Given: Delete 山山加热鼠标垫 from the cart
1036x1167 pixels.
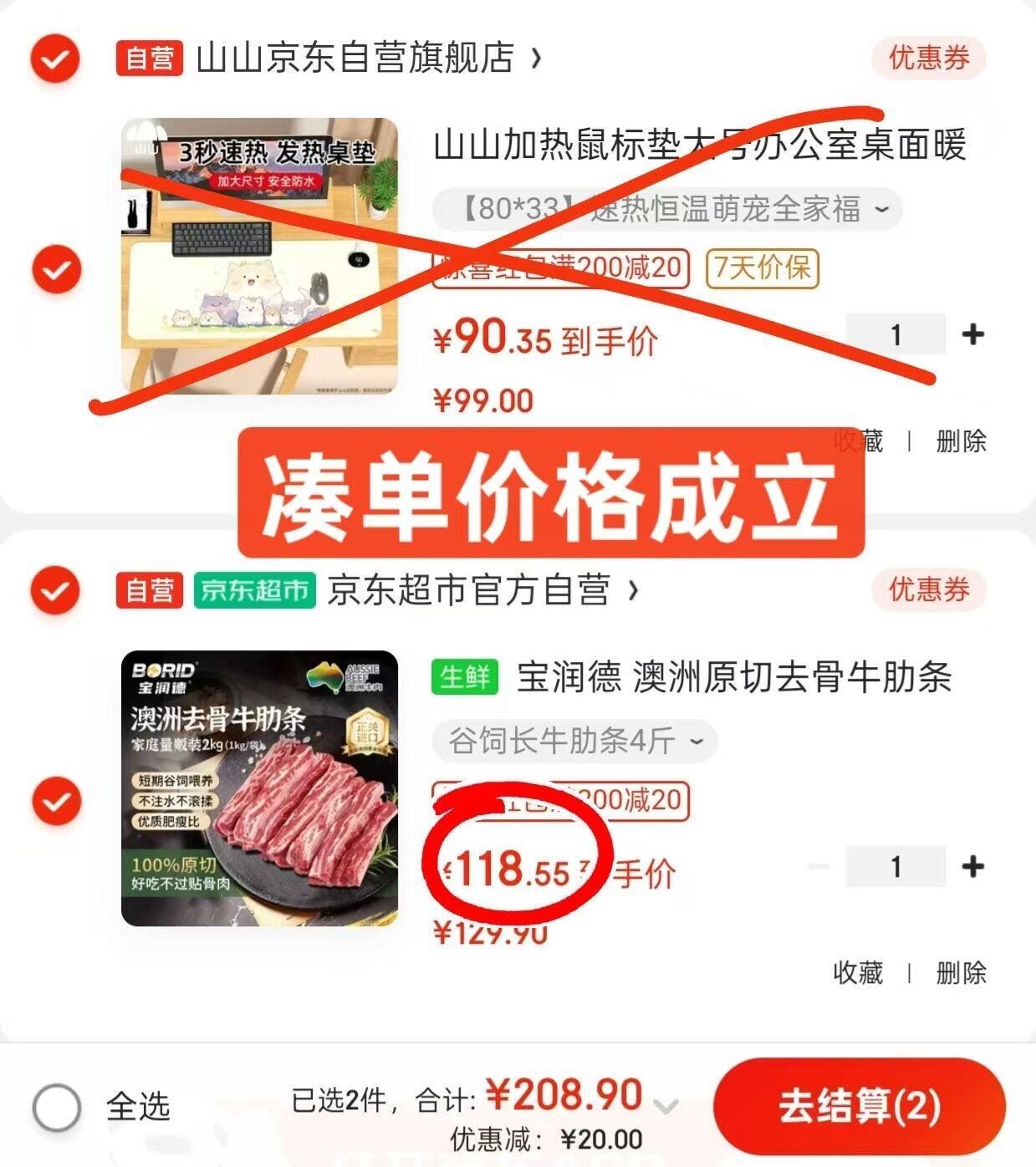Looking at the screenshot, I should pos(961,441).
